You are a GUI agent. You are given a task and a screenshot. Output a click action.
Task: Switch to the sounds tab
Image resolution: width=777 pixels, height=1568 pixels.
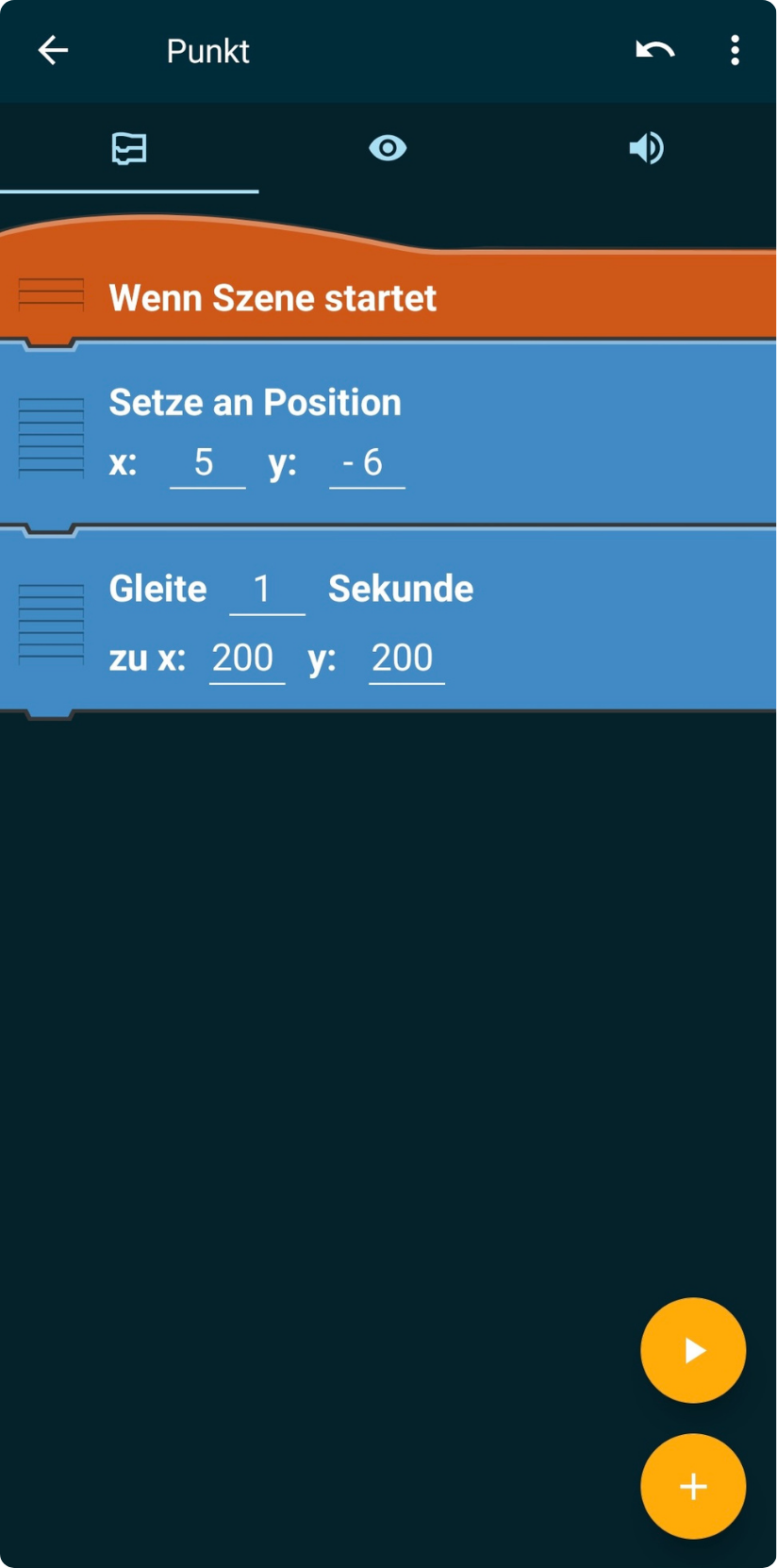tap(647, 149)
